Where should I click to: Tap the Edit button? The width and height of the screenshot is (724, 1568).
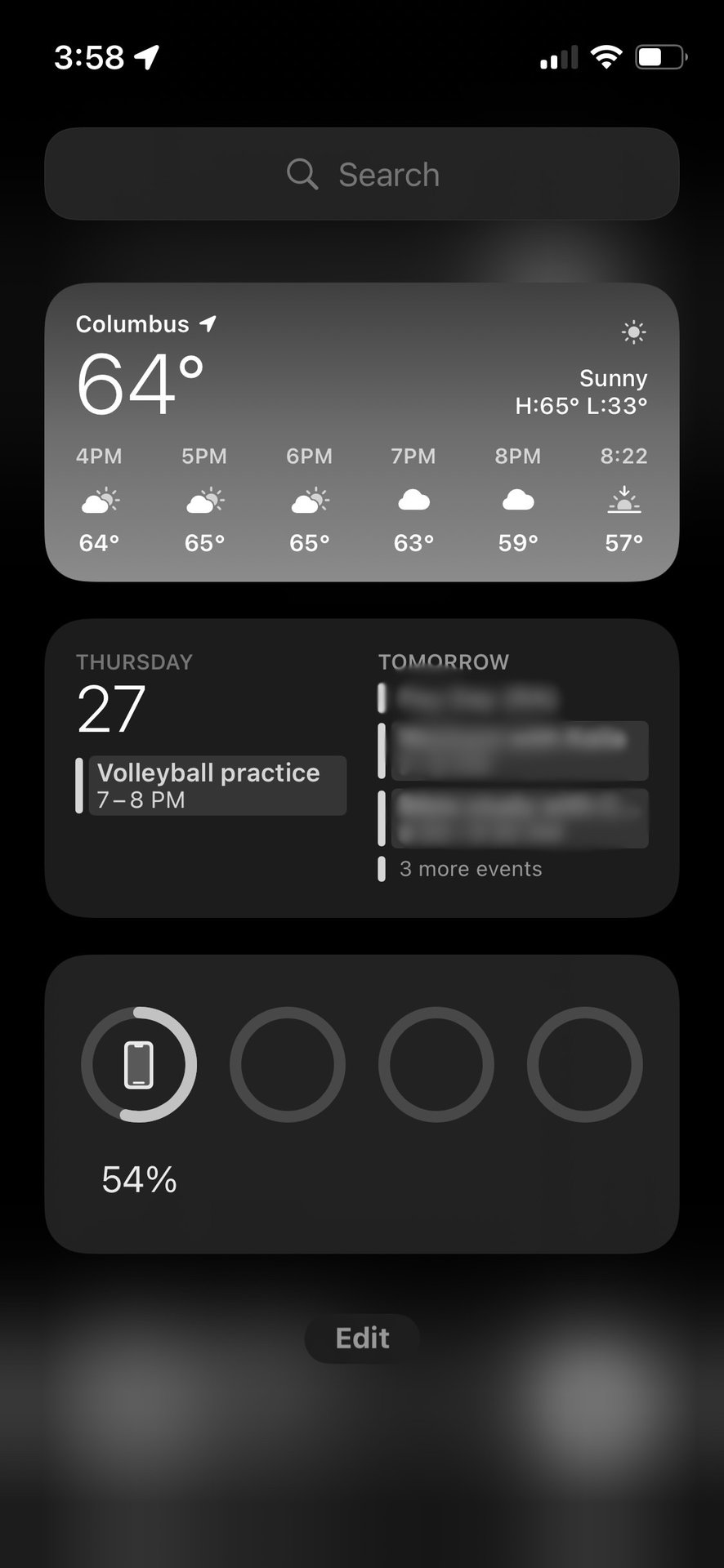tap(362, 1338)
